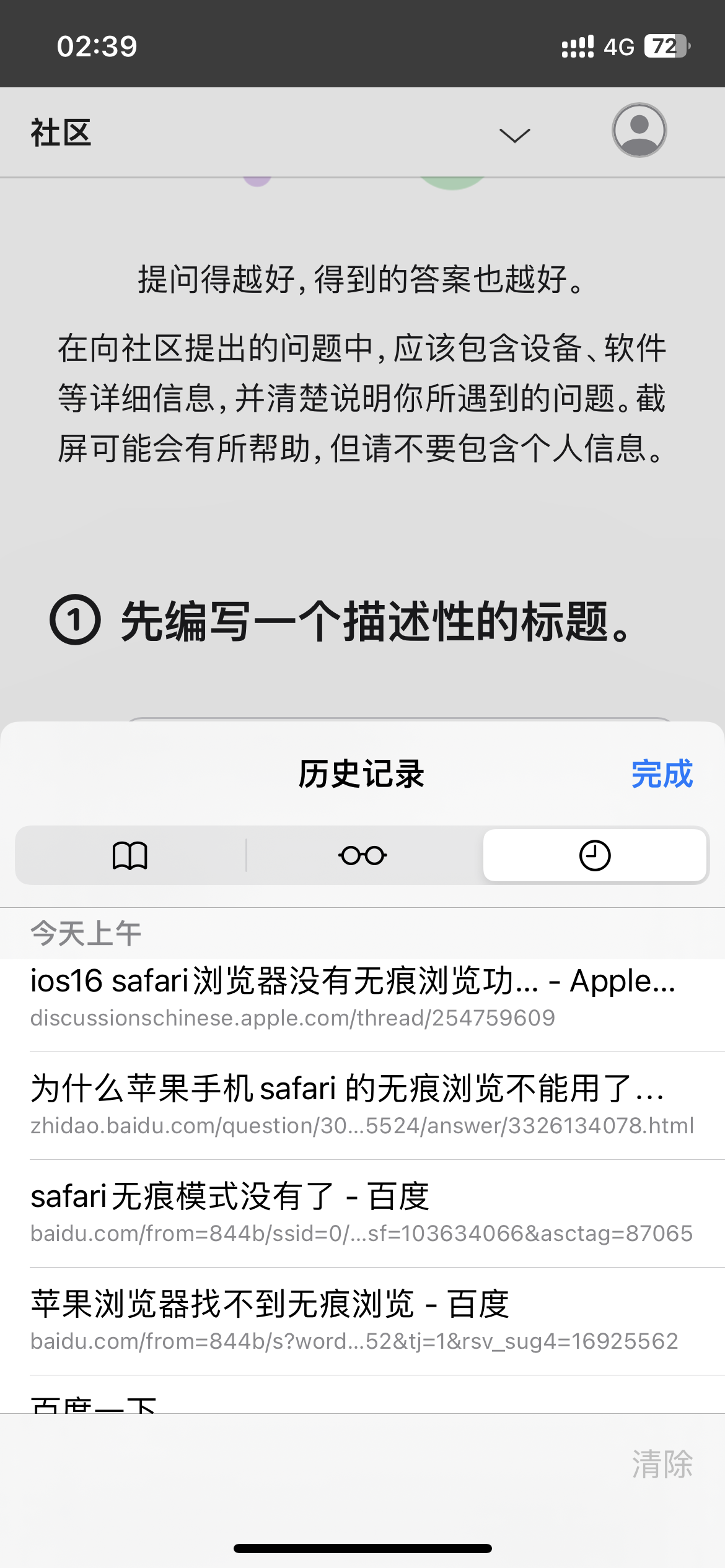Switch to the bookmarks tab
The height and width of the screenshot is (1568, 725).
(130, 856)
